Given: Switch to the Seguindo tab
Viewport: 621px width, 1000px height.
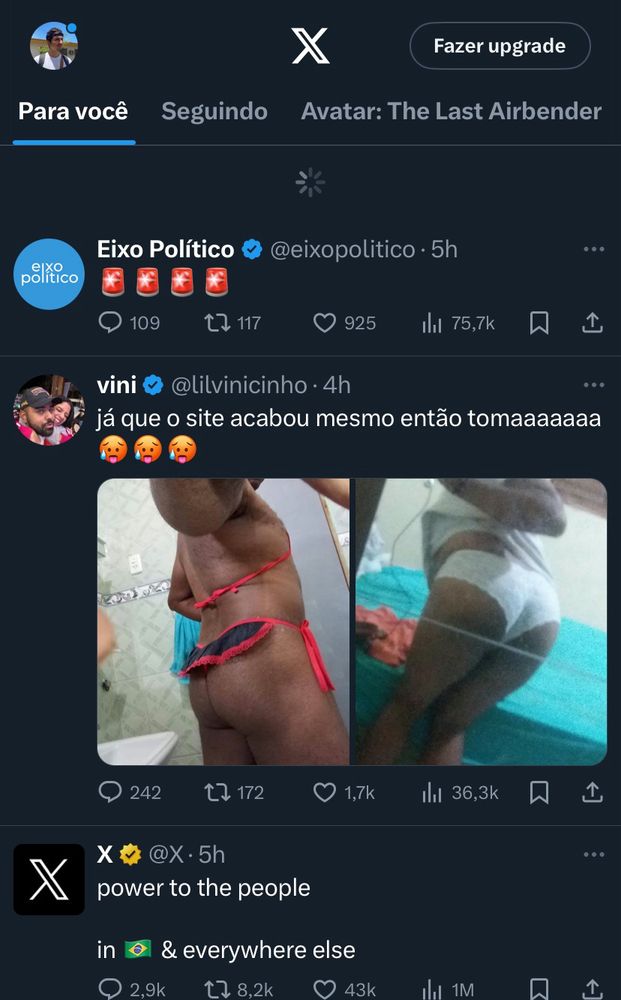Looking at the screenshot, I should click(x=214, y=111).
